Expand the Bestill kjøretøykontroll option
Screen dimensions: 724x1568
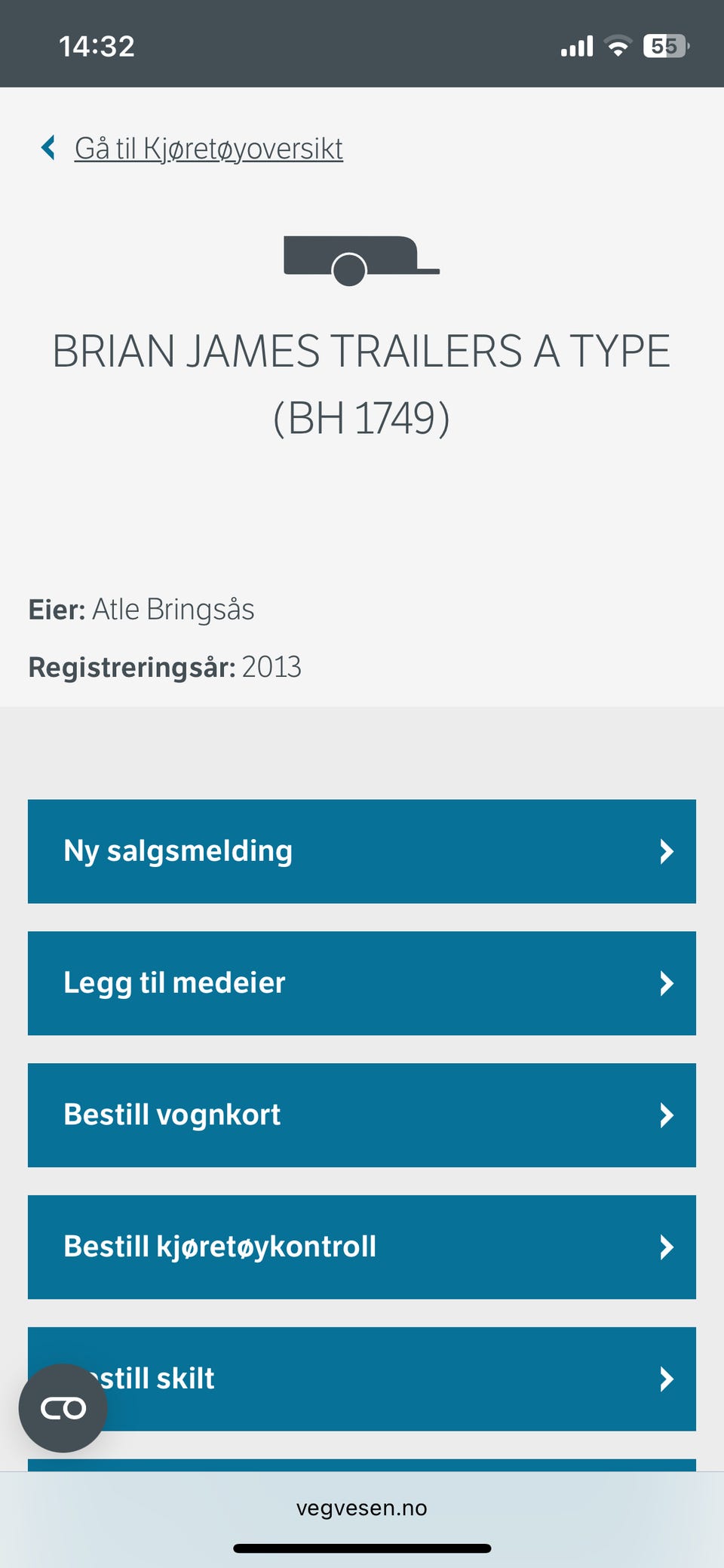[667, 1247]
